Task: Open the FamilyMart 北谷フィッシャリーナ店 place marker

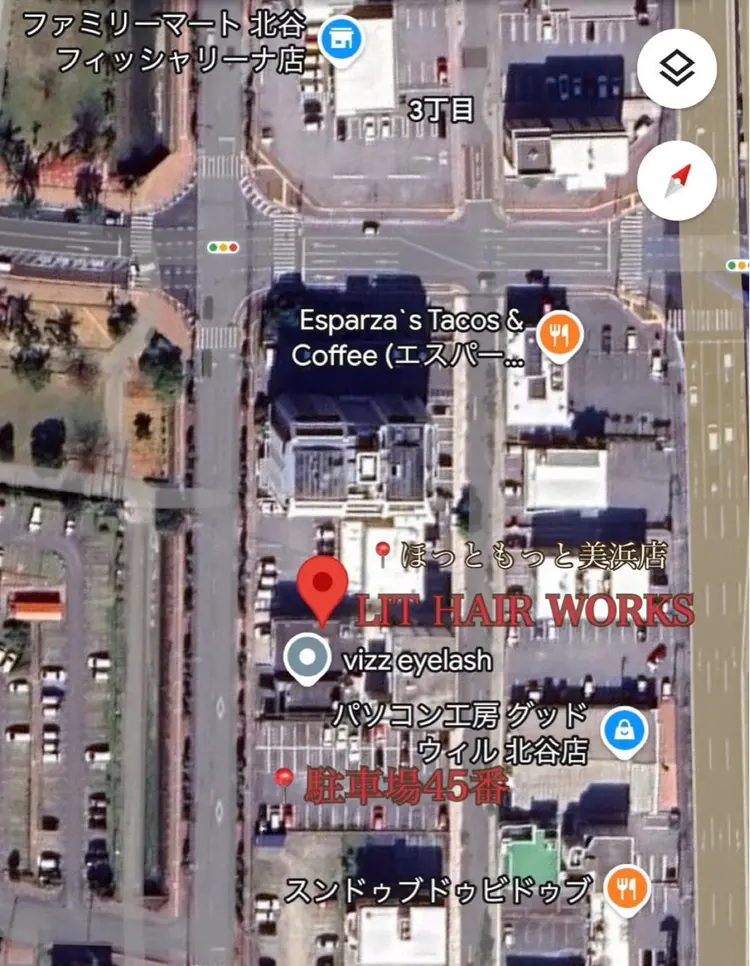Action: (342, 39)
